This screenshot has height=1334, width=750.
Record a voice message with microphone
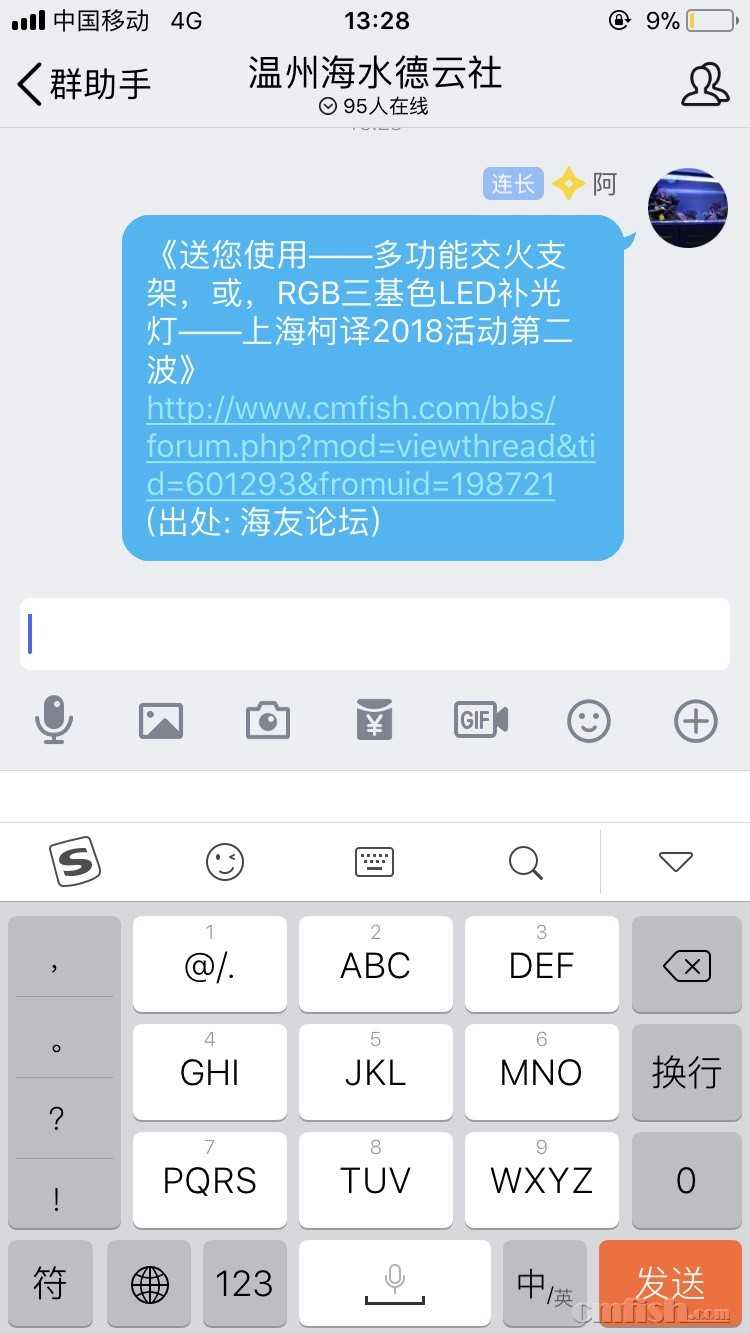[x=54, y=720]
